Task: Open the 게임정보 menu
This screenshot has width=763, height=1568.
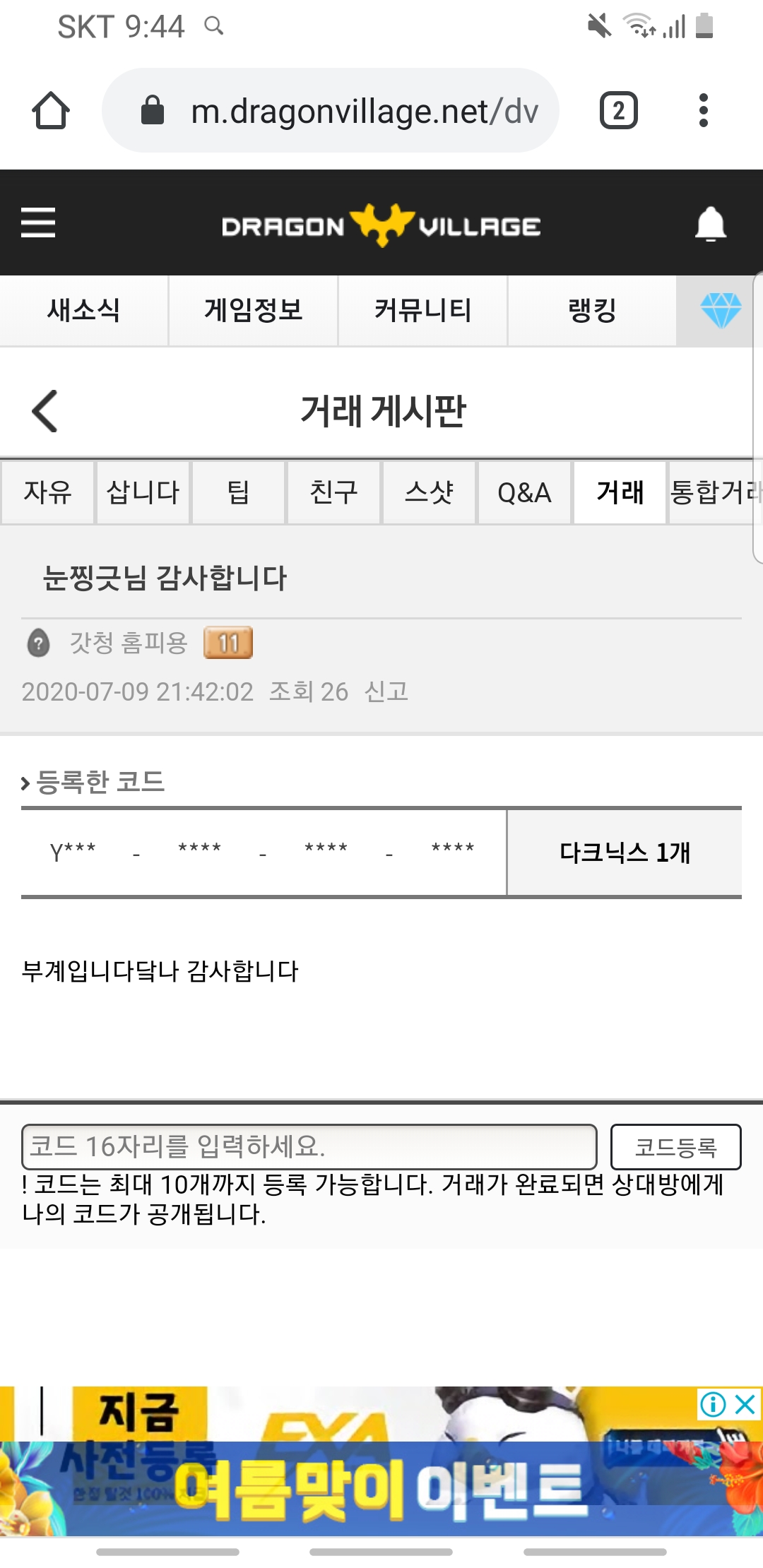Action: [253, 311]
